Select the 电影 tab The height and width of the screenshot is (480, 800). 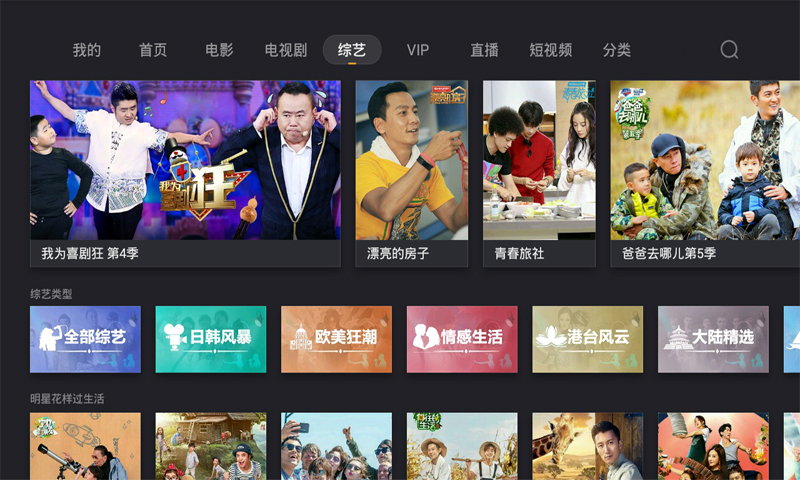(x=219, y=50)
